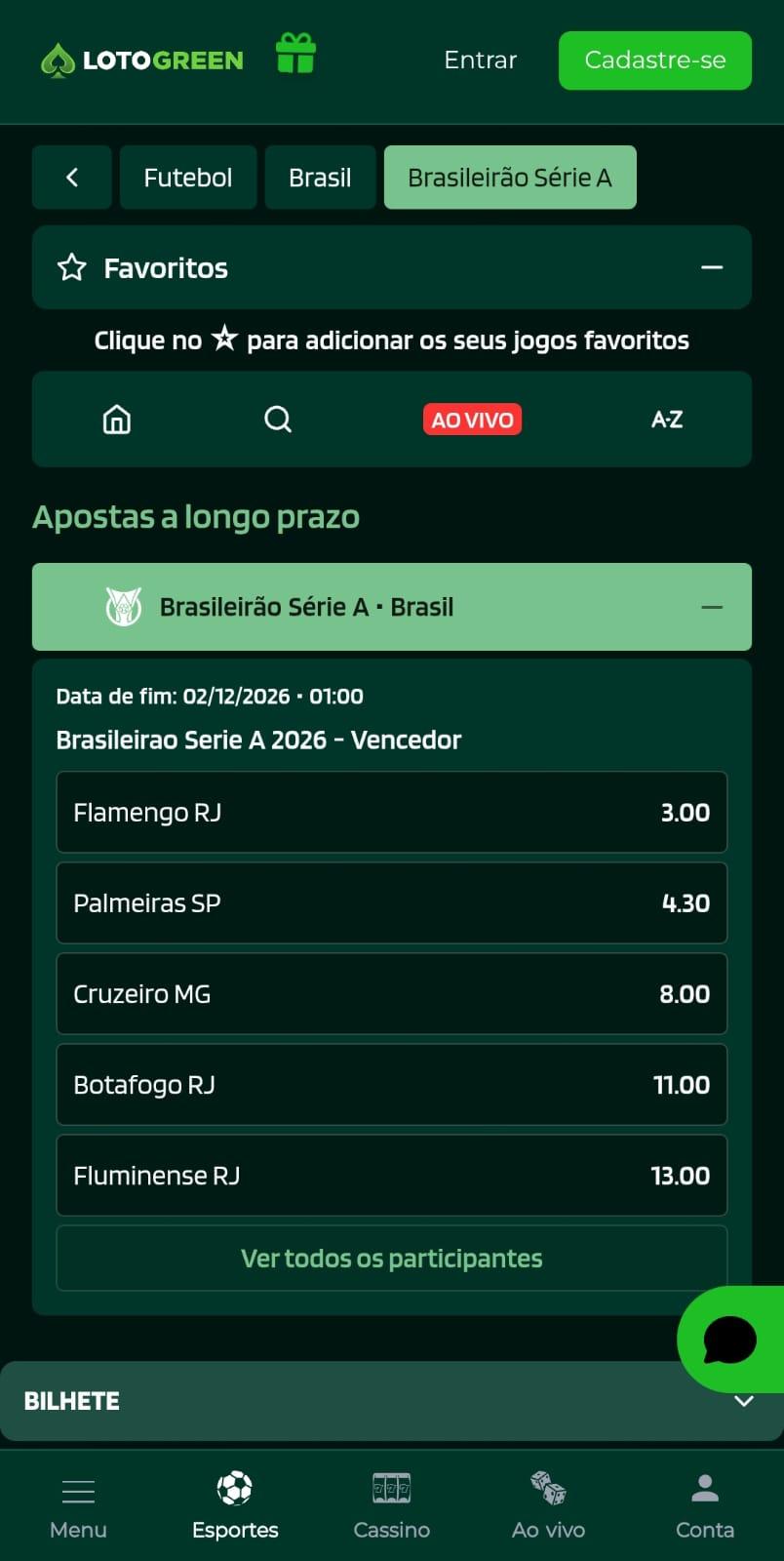Collapse the Favoritos section
784x1561 pixels.
click(x=712, y=267)
